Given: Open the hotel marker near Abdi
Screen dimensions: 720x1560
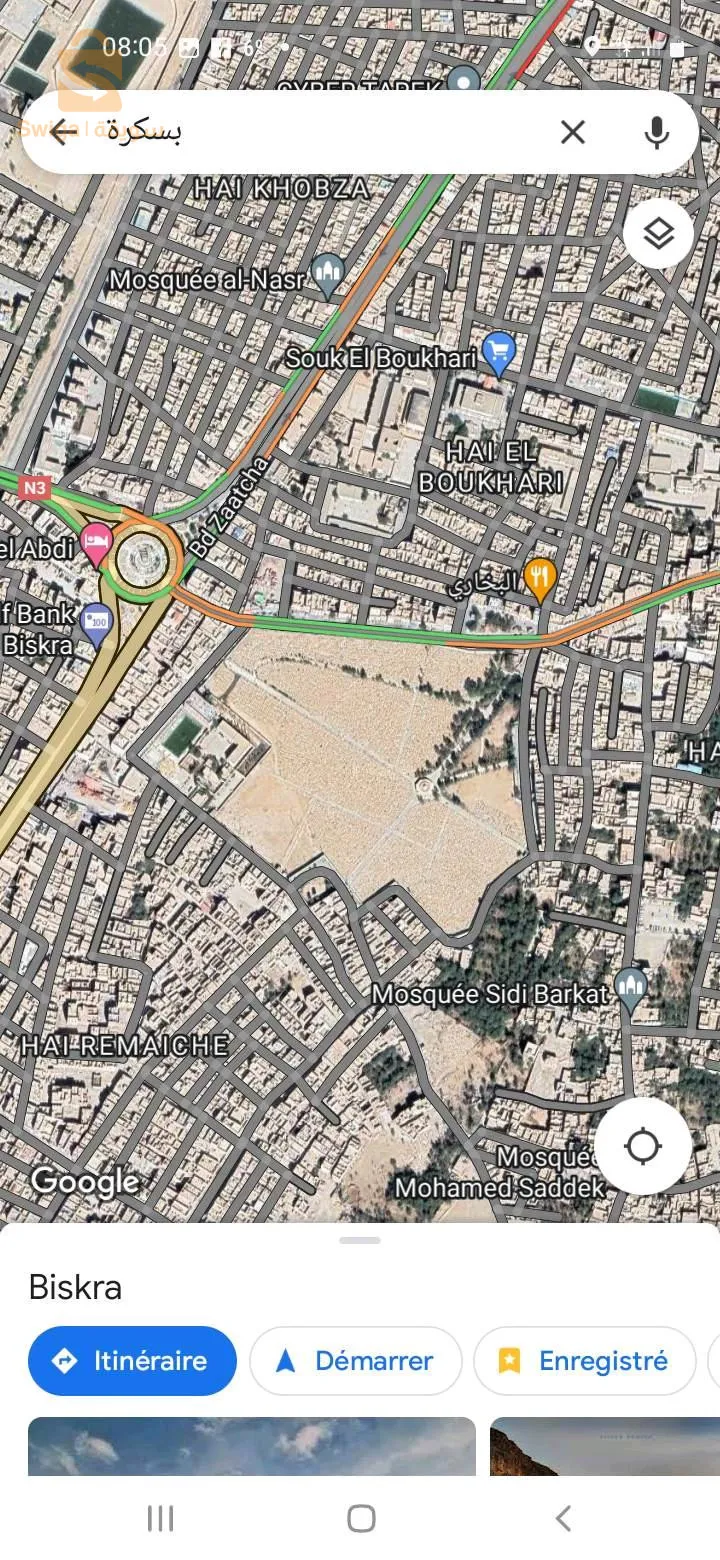Looking at the screenshot, I should tap(96, 543).
